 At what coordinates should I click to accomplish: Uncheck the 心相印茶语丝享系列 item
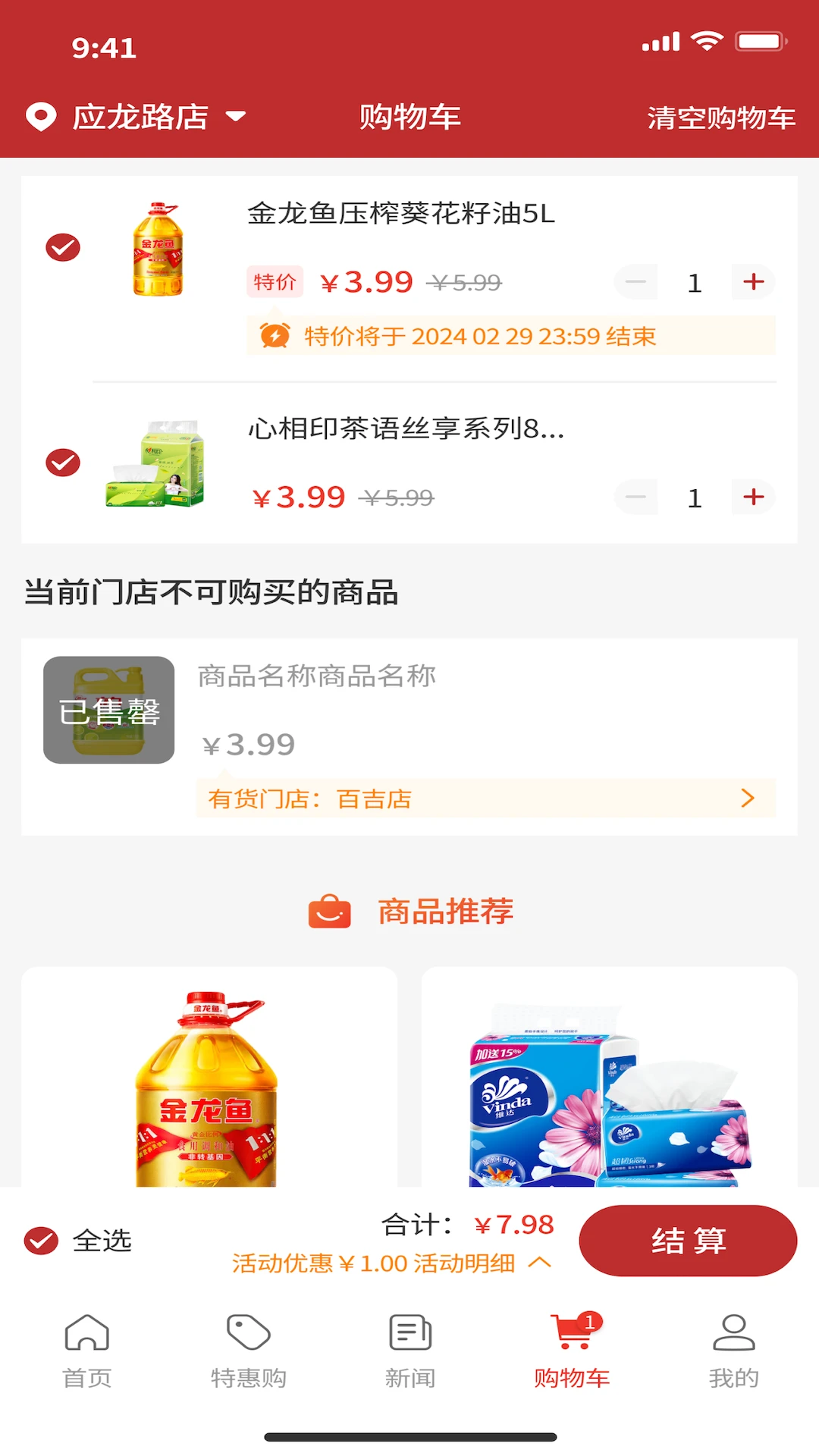[x=63, y=463]
